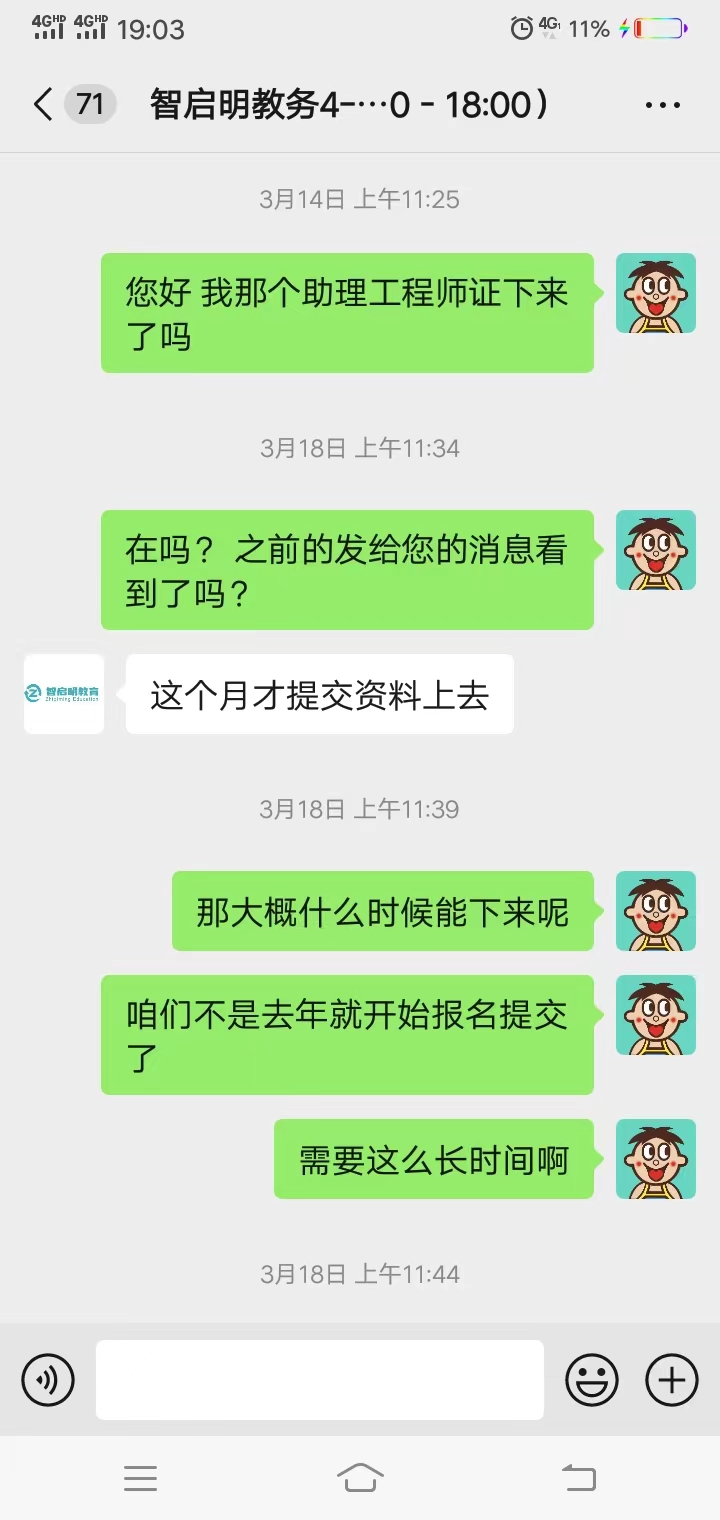Switch to voice message input
The image size is (720, 1520).
click(47, 1380)
